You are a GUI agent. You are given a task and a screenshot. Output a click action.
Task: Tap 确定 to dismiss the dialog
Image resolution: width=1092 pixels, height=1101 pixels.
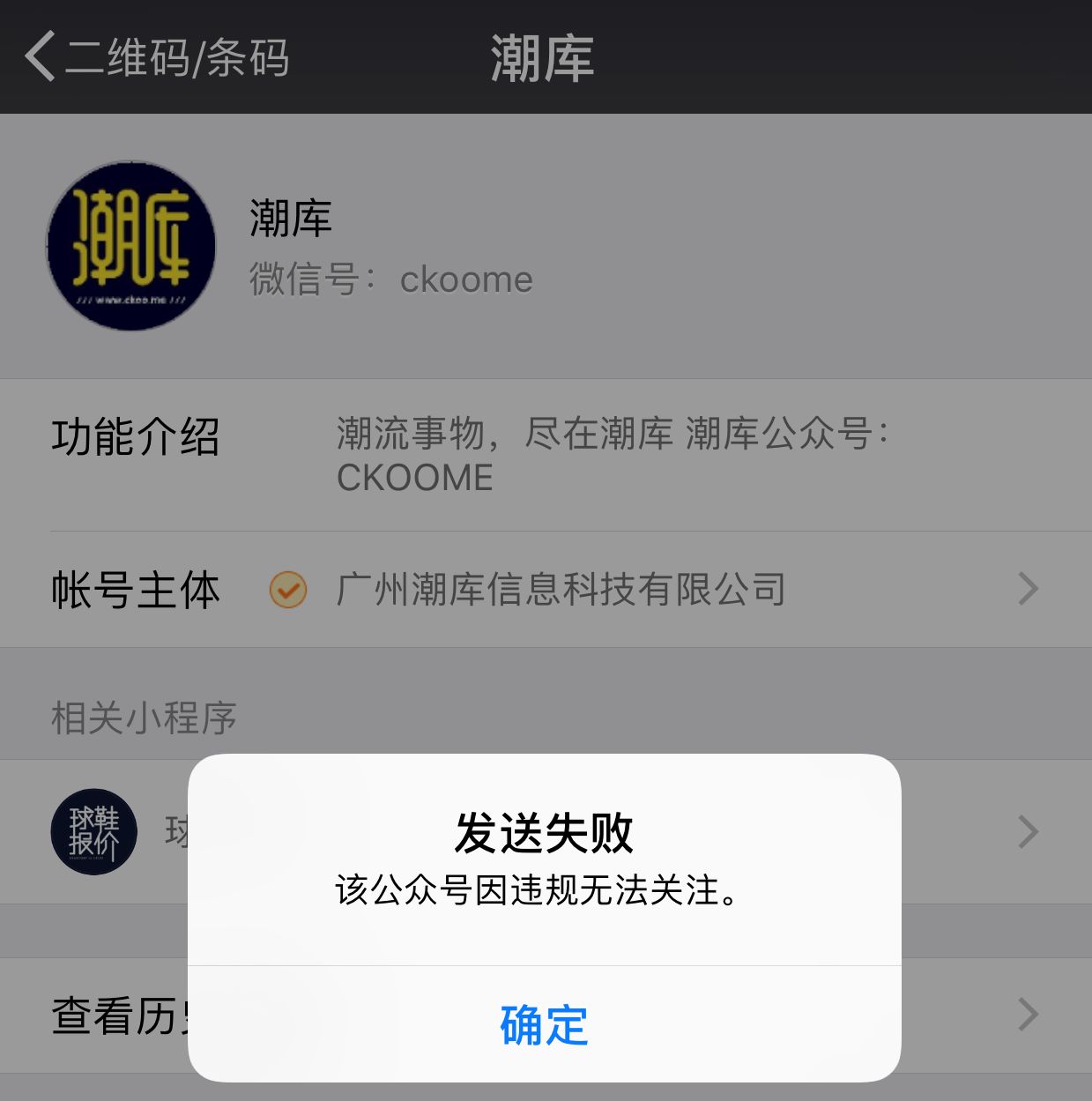544,1024
